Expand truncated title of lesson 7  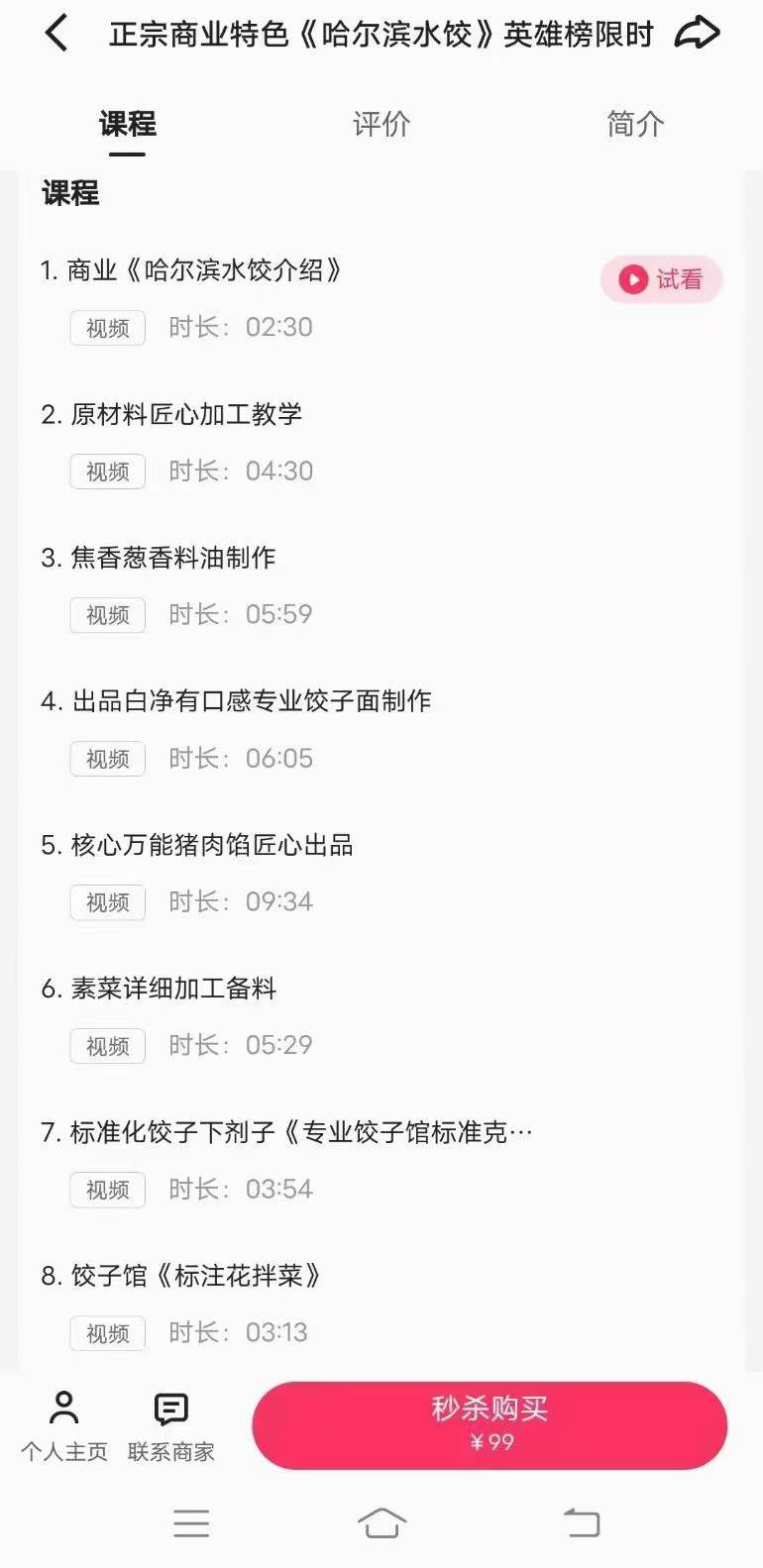pos(287,1132)
